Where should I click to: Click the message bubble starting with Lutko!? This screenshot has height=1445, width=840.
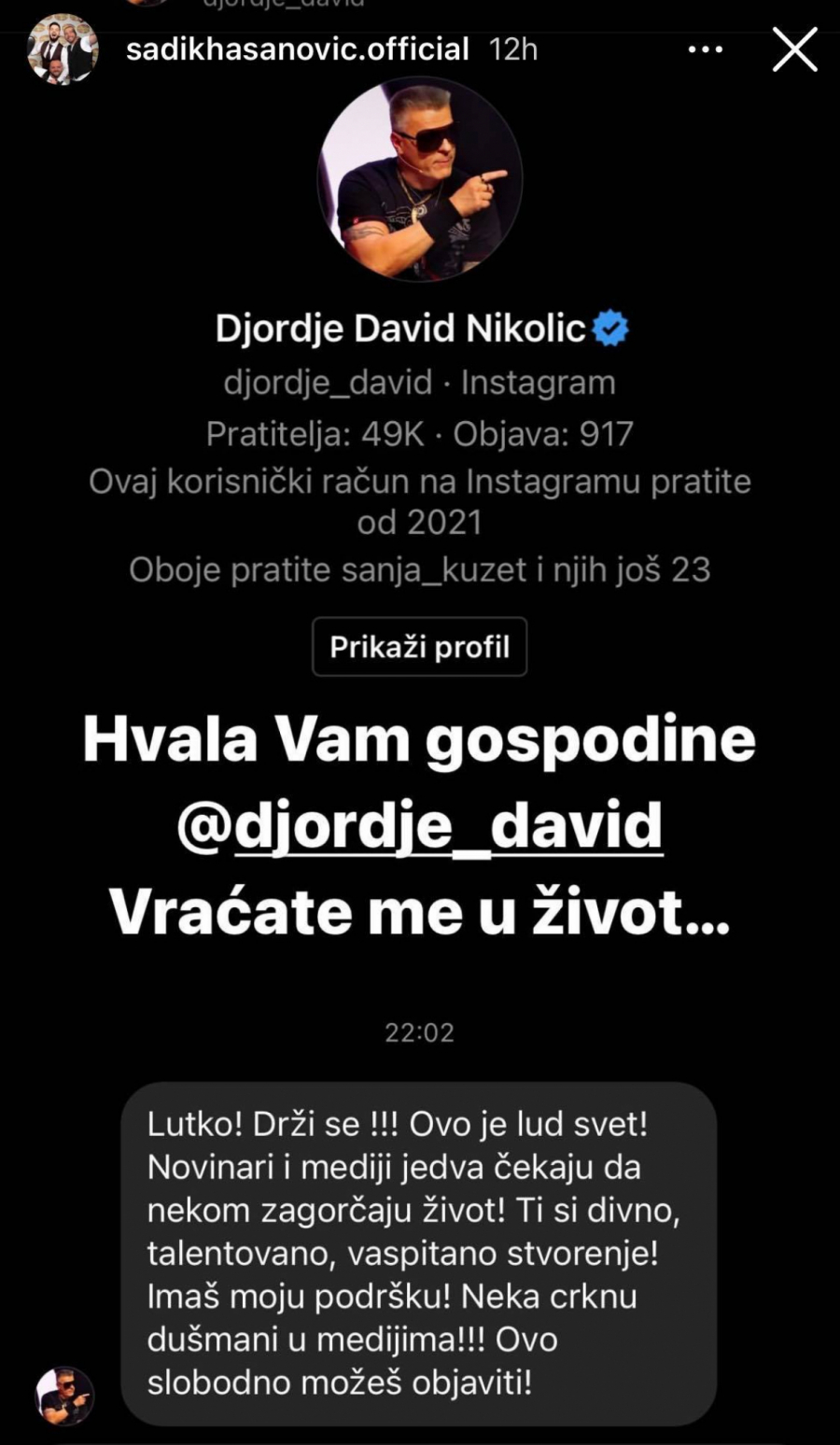[x=420, y=1251]
